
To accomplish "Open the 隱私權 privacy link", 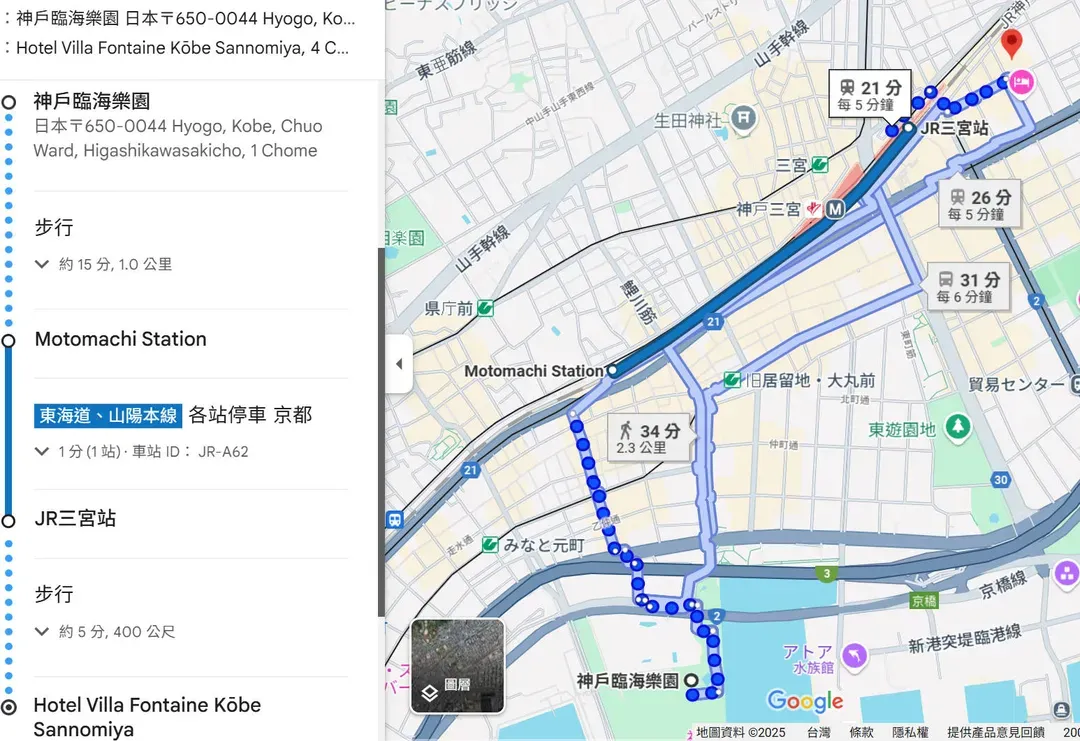I will (909, 732).
